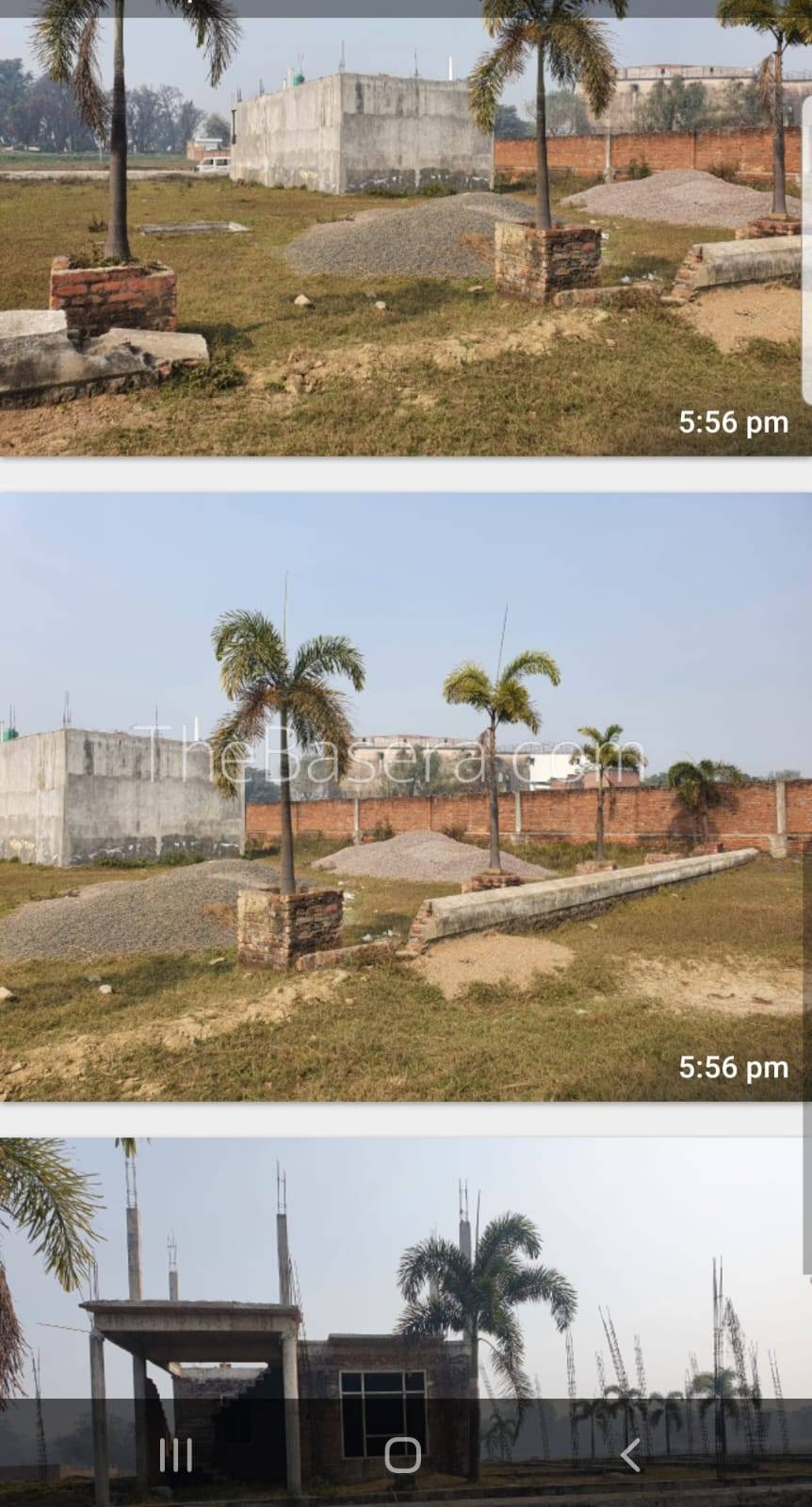The width and height of the screenshot is (812, 1507).
Task: Tap the system home button
Action: 403,1455
